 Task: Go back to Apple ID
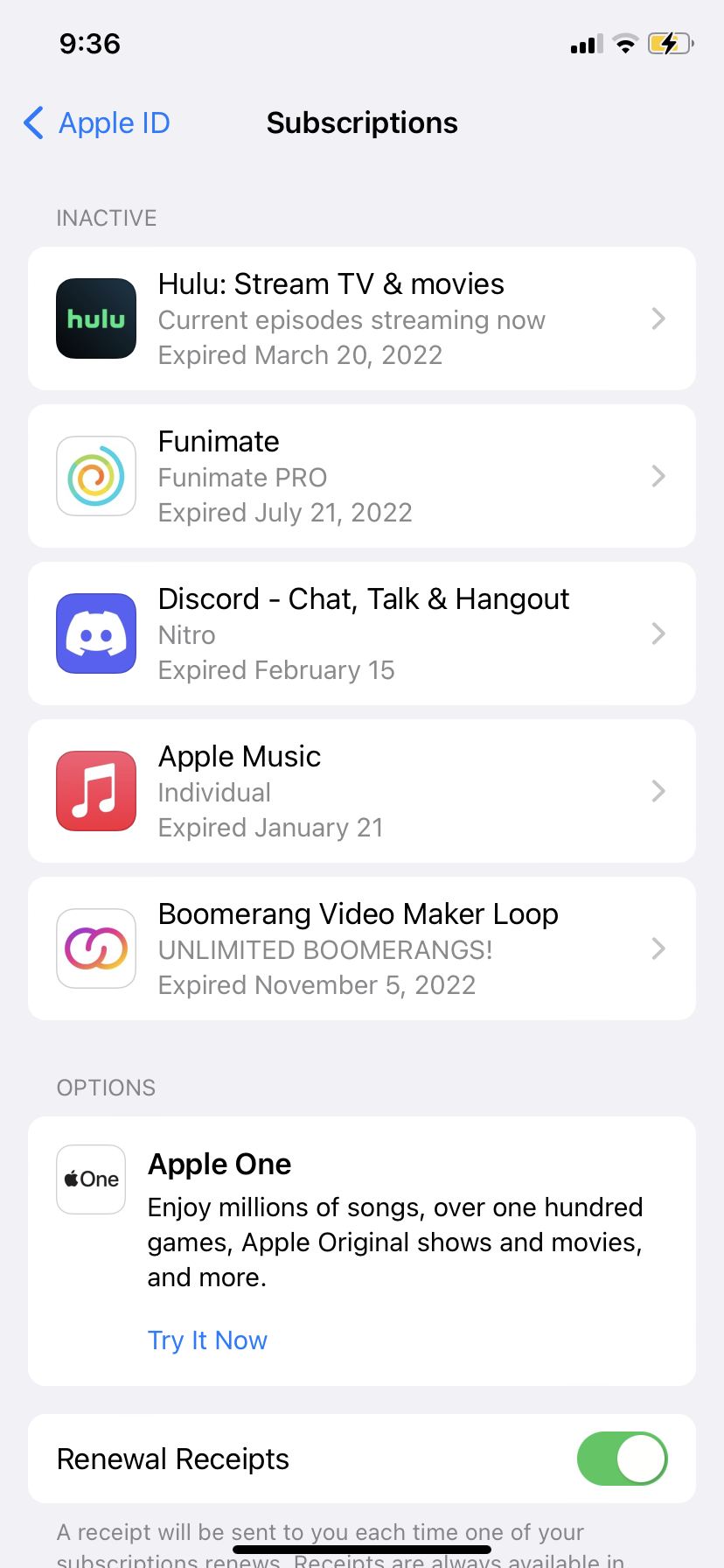[97, 123]
